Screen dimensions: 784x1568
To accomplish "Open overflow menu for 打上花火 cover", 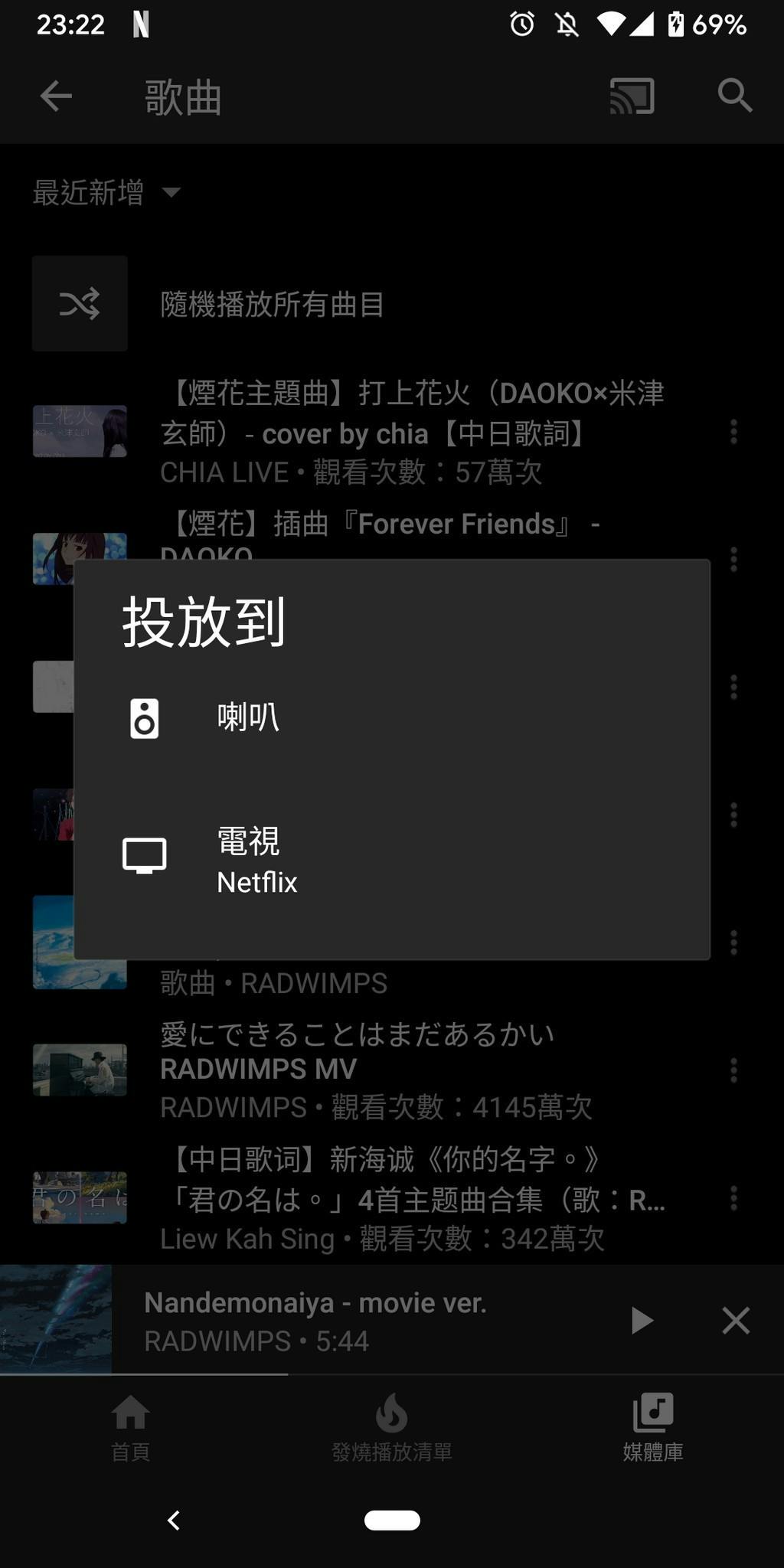I will coord(733,432).
